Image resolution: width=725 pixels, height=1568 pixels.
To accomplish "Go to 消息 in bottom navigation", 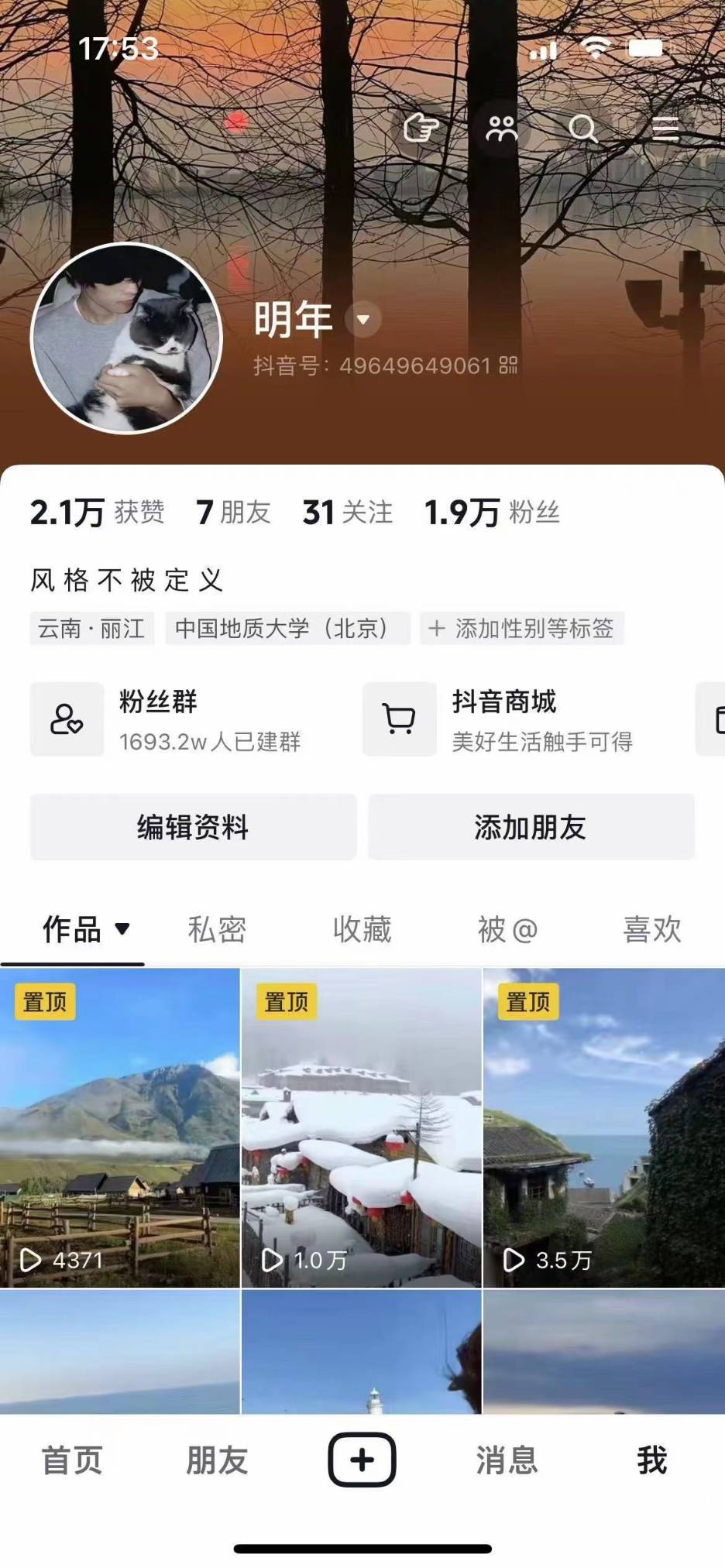I will [507, 1460].
